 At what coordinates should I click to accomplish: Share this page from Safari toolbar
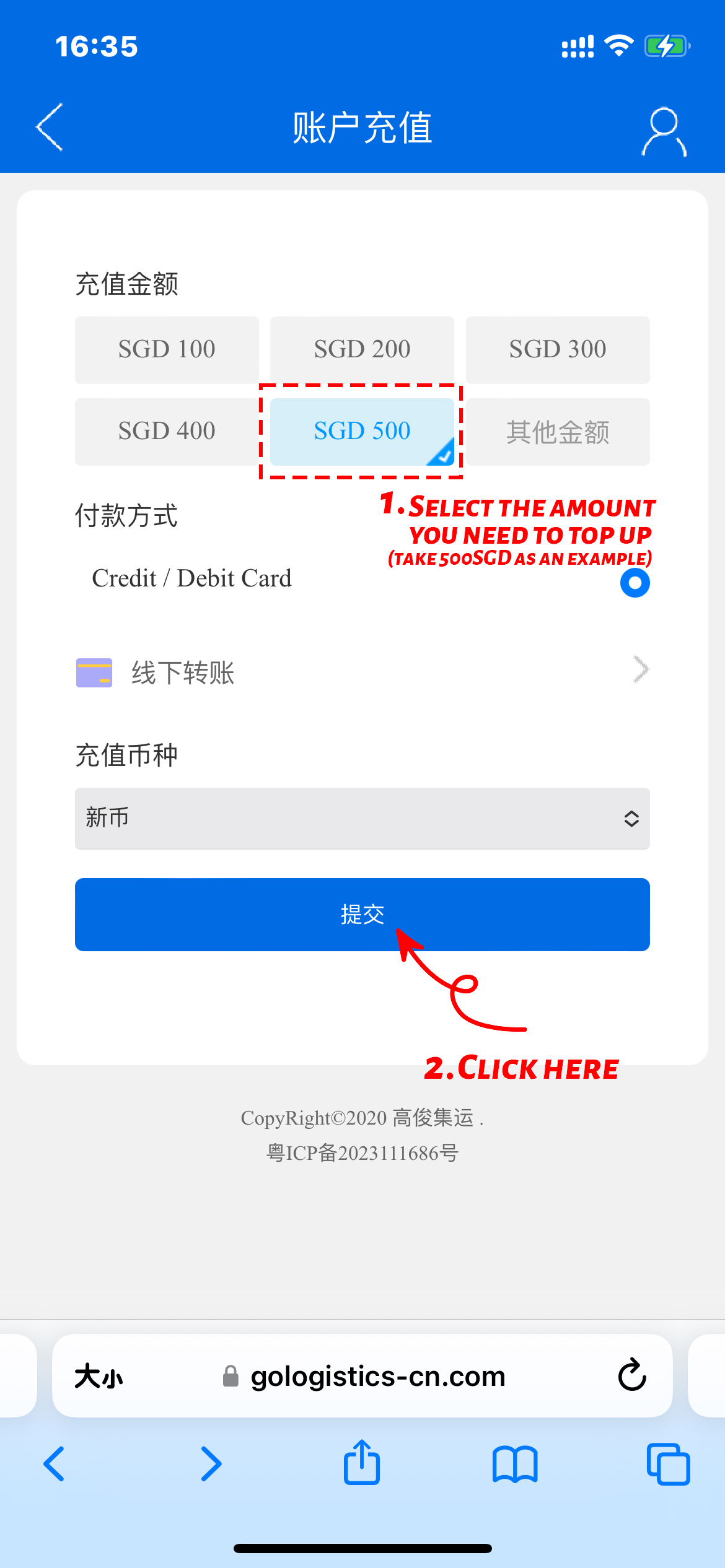[x=362, y=1463]
